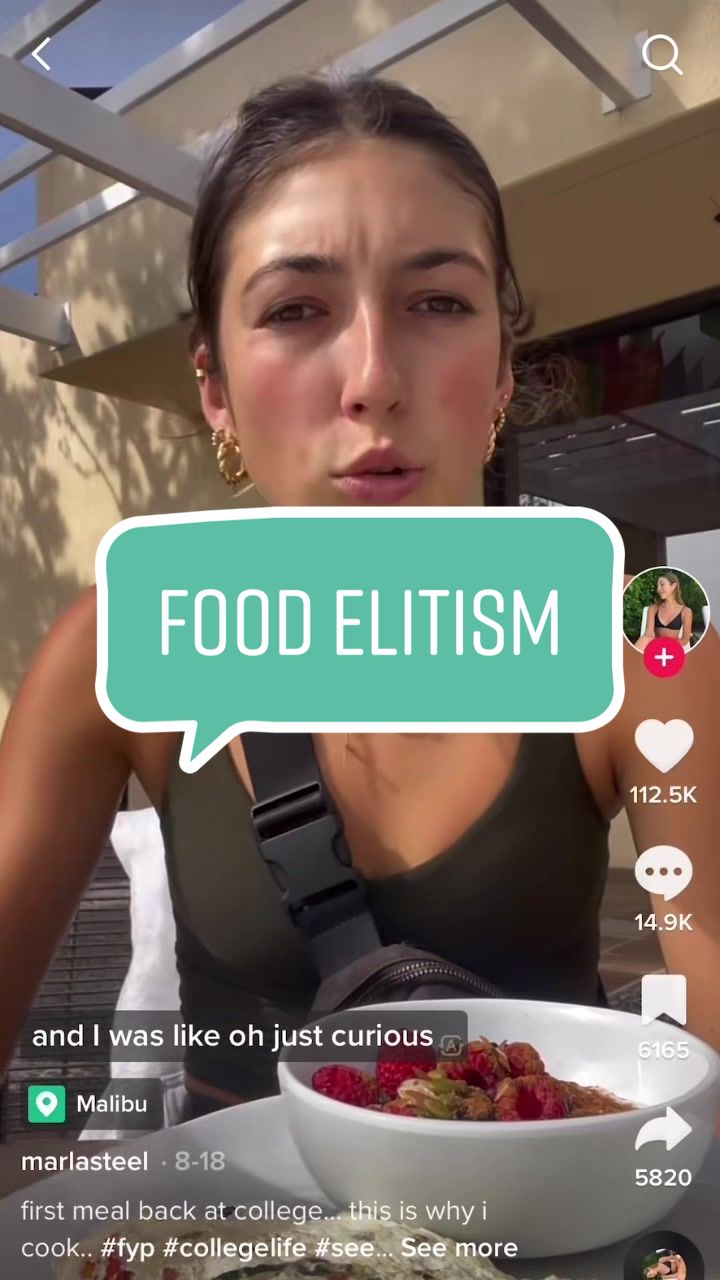Open the marlasteel username

click(x=85, y=1161)
